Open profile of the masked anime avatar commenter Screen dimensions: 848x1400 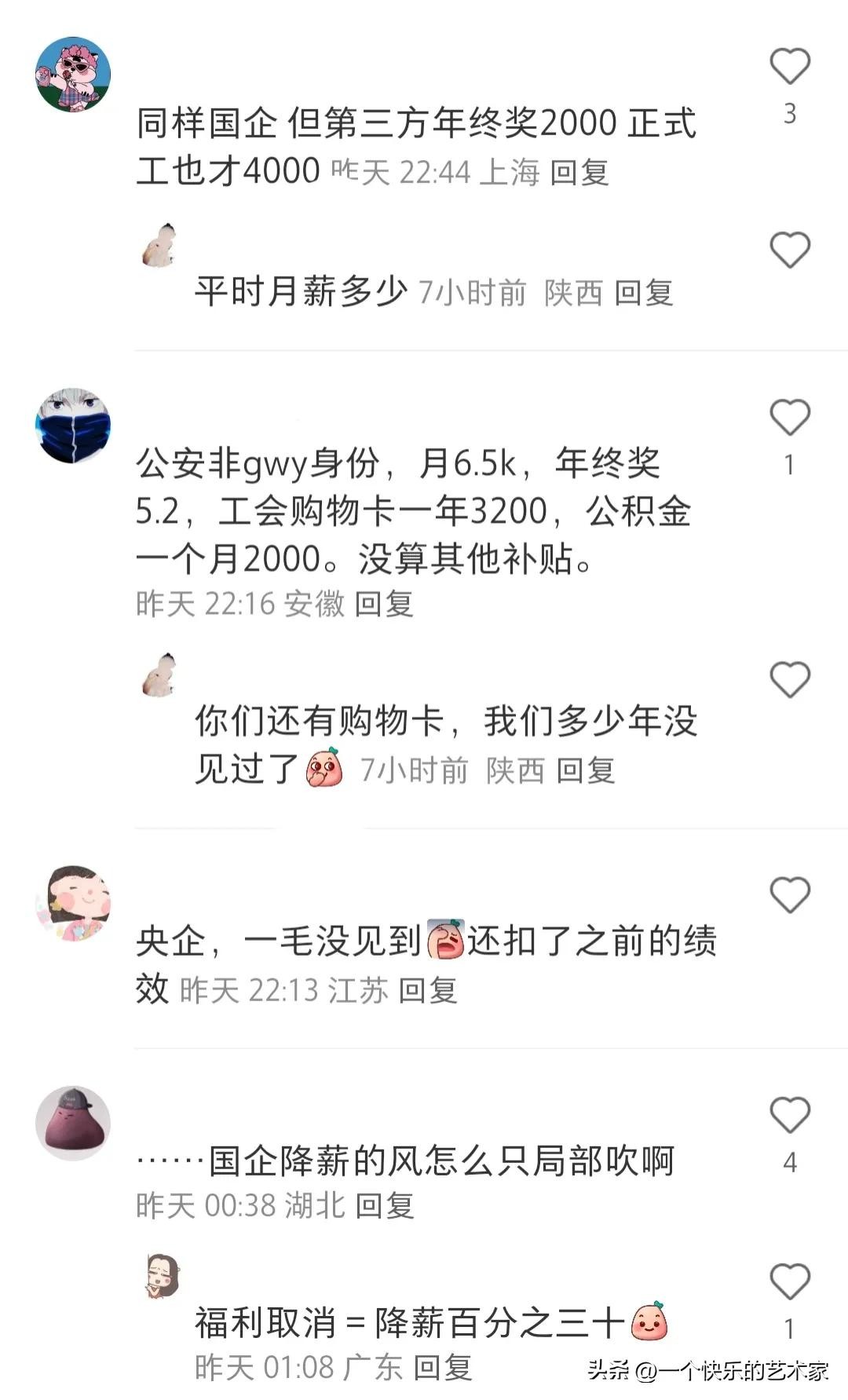click(73, 426)
